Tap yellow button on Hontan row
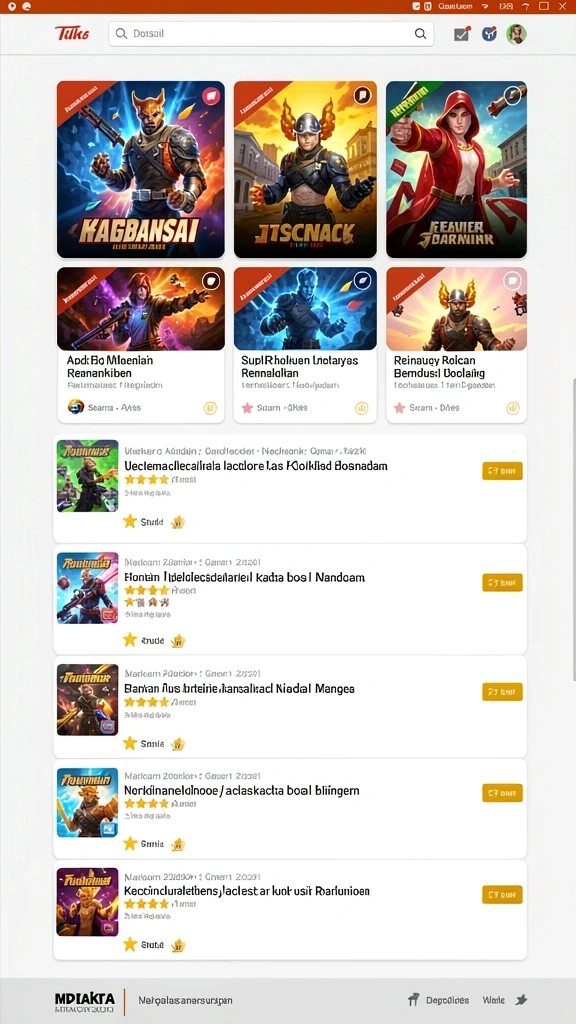Viewport: 576px width, 1024px height. (502, 583)
